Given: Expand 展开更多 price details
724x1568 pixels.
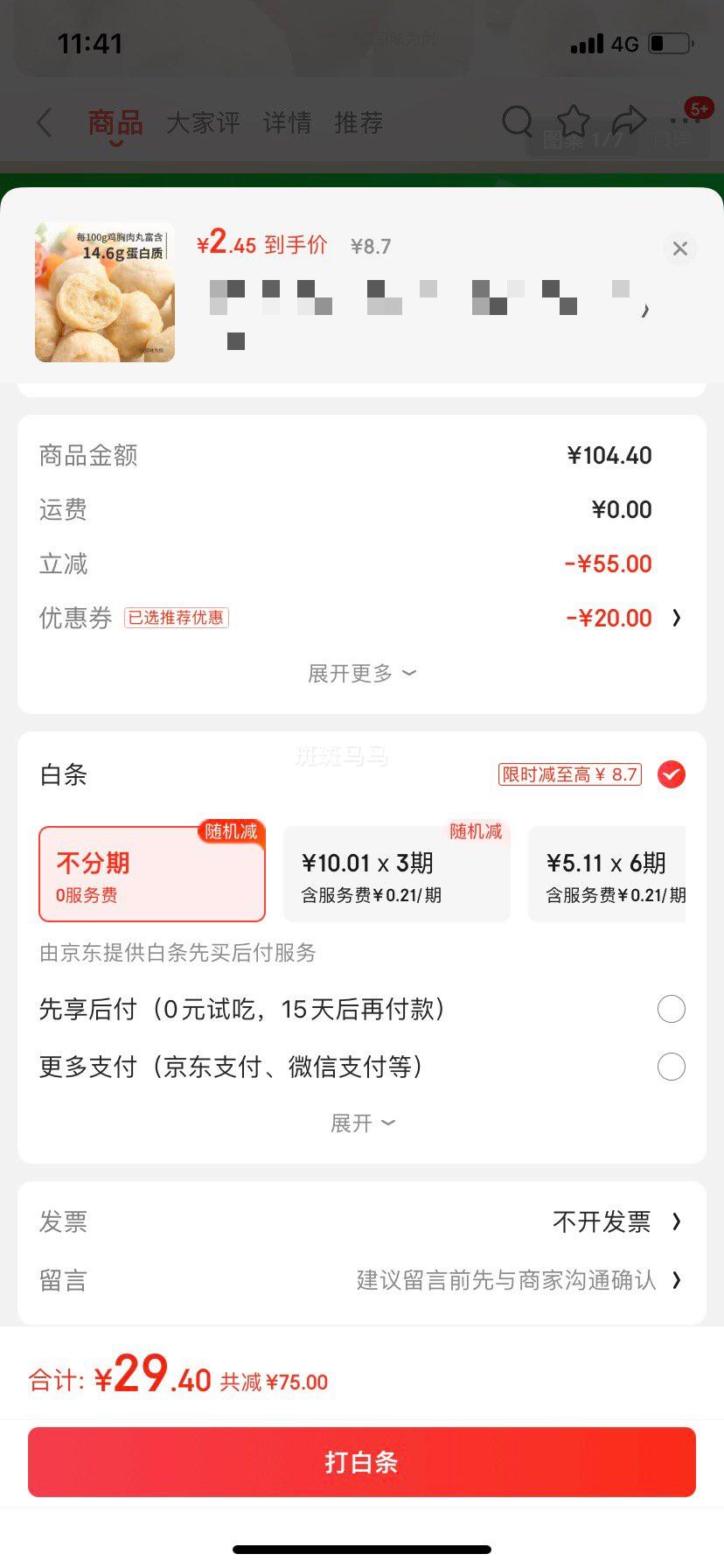Looking at the screenshot, I should (x=361, y=673).
